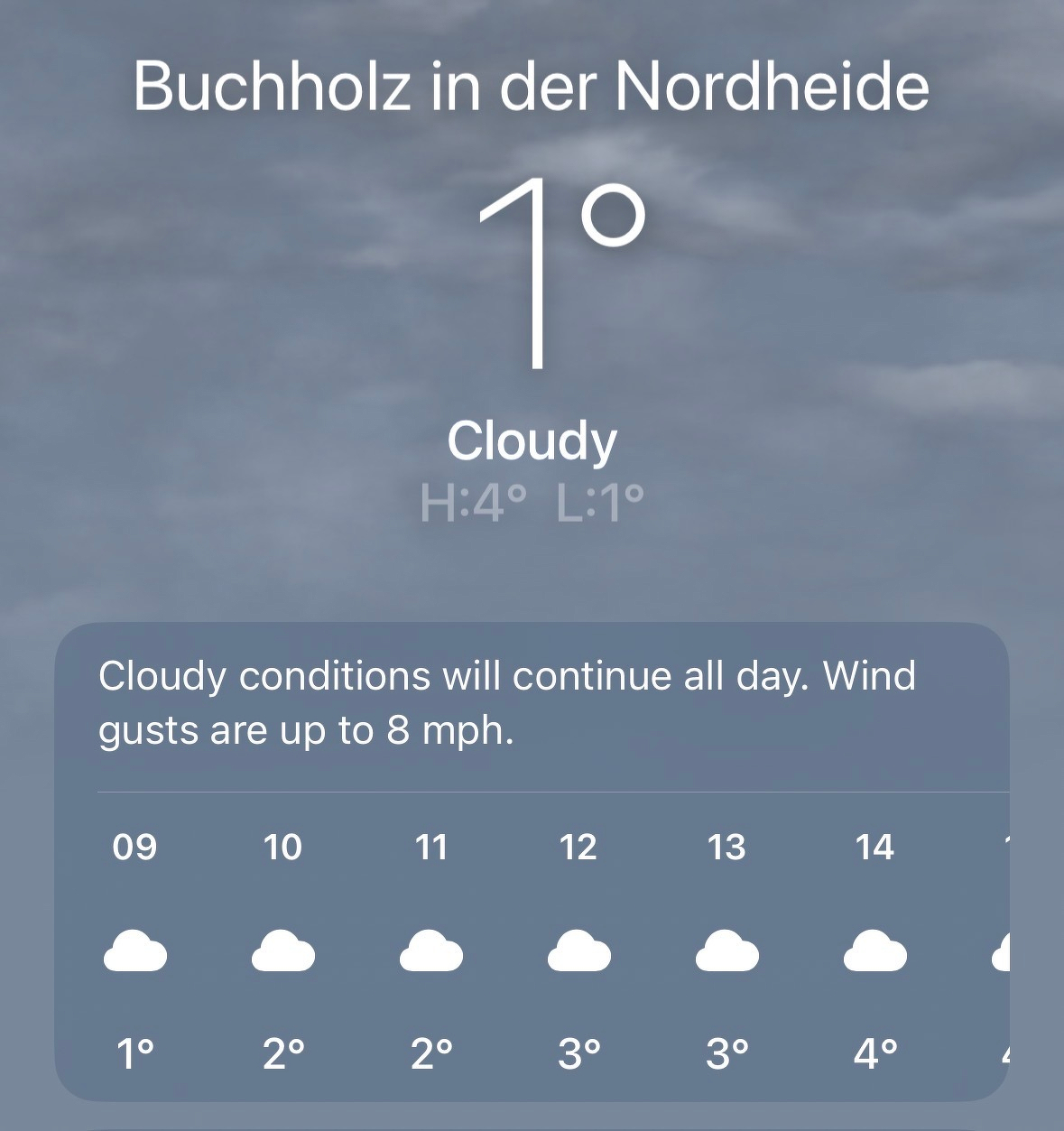The image size is (1064, 1131).
Task: Tap the cloud symbol in the hourly forecast row
Action: [135, 950]
